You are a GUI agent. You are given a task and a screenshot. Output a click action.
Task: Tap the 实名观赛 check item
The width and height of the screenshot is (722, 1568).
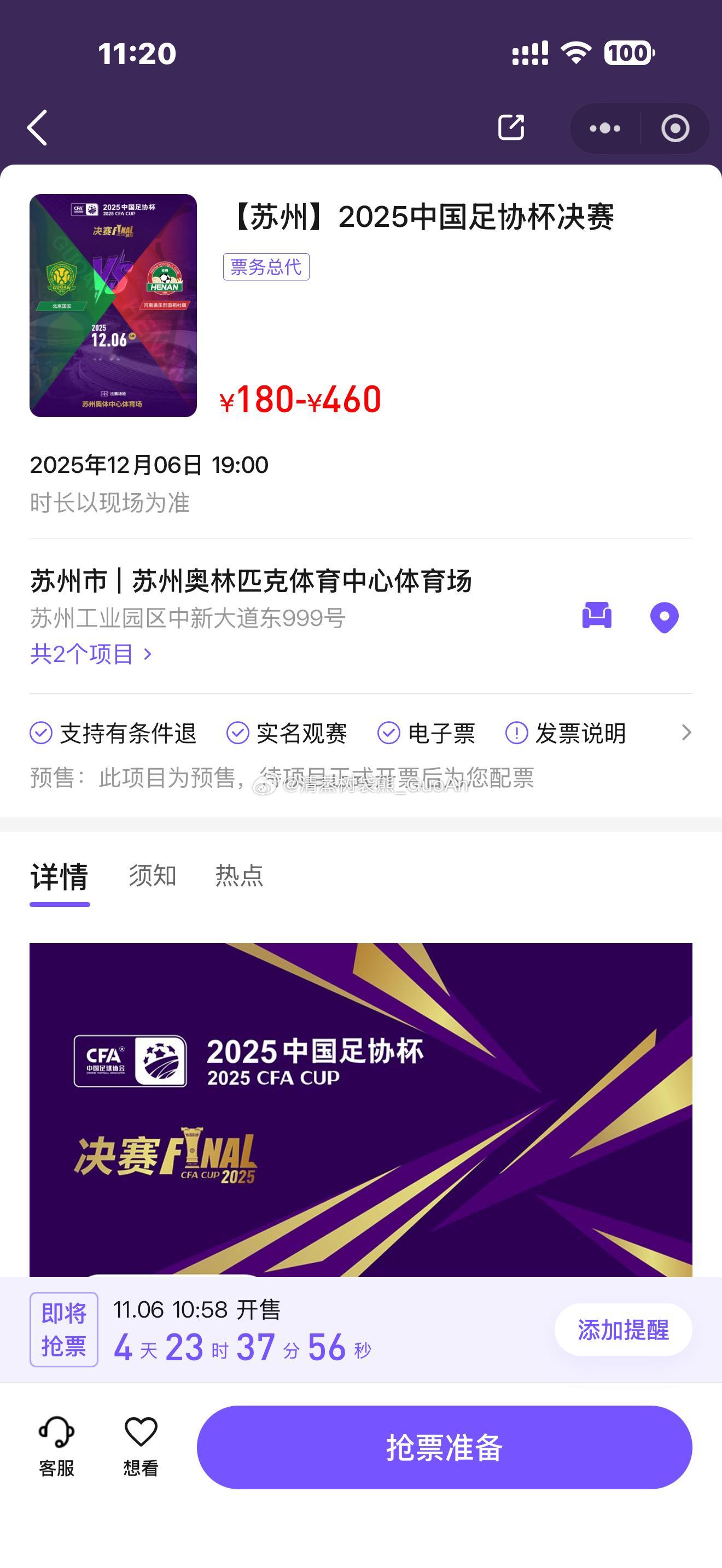click(x=302, y=733)
